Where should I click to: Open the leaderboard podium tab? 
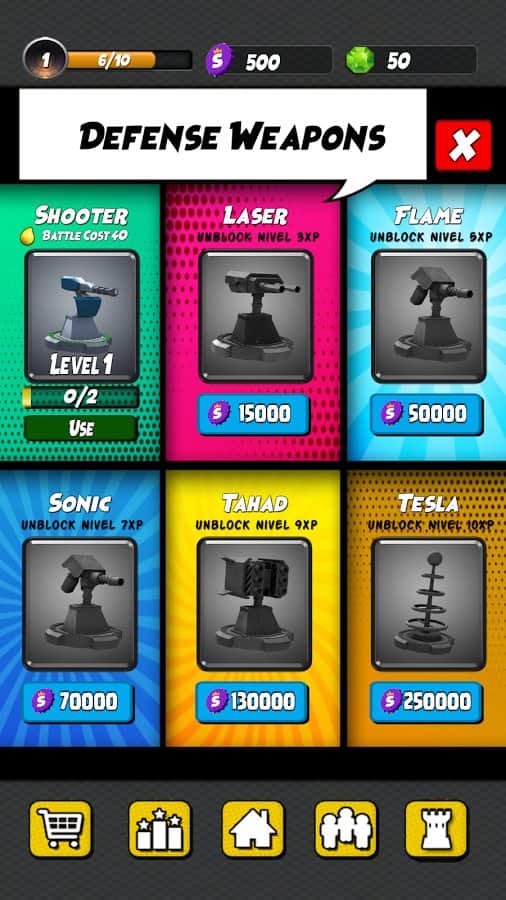point(159,829)
